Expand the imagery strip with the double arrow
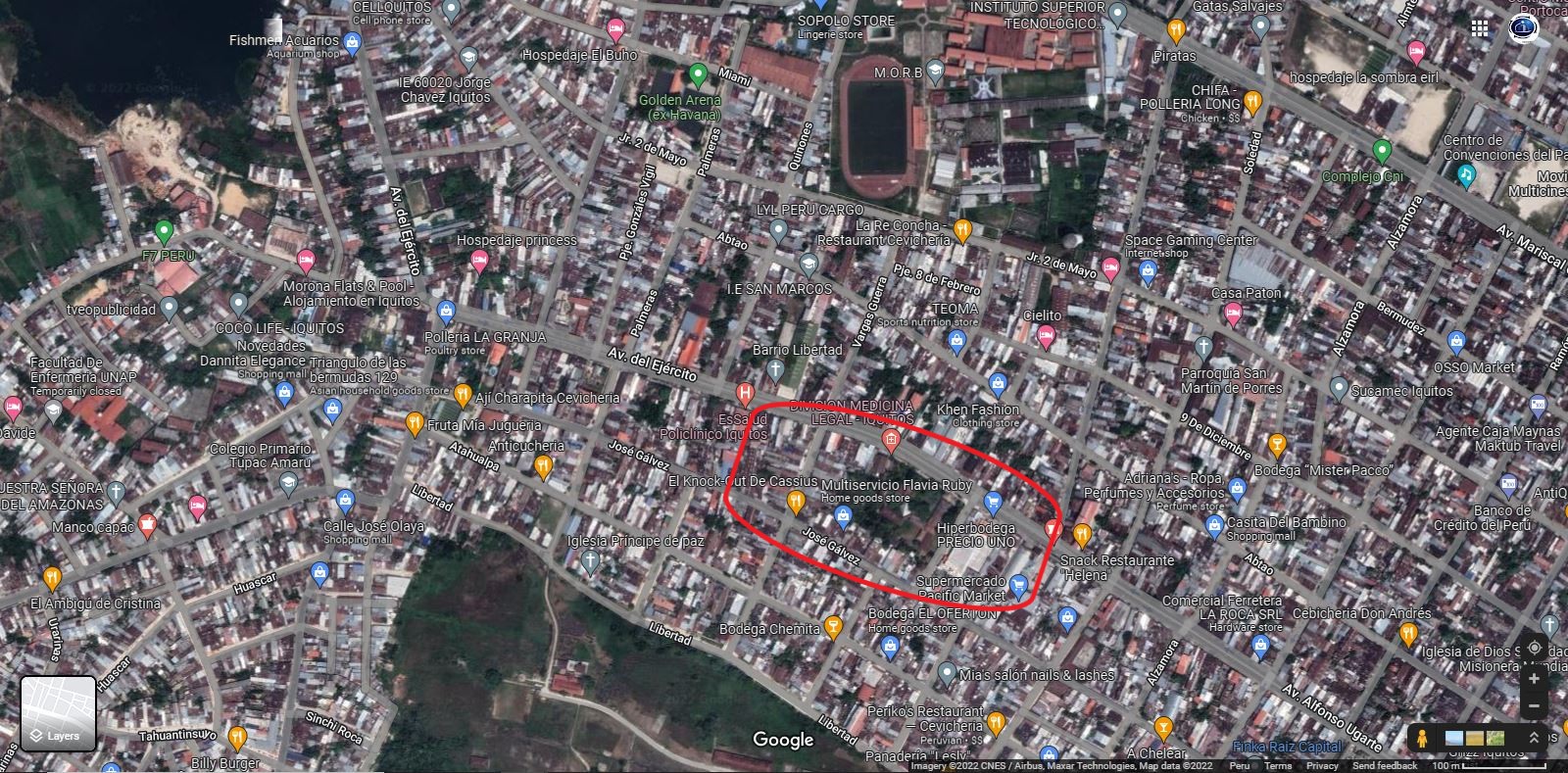 pos(1534,738)
